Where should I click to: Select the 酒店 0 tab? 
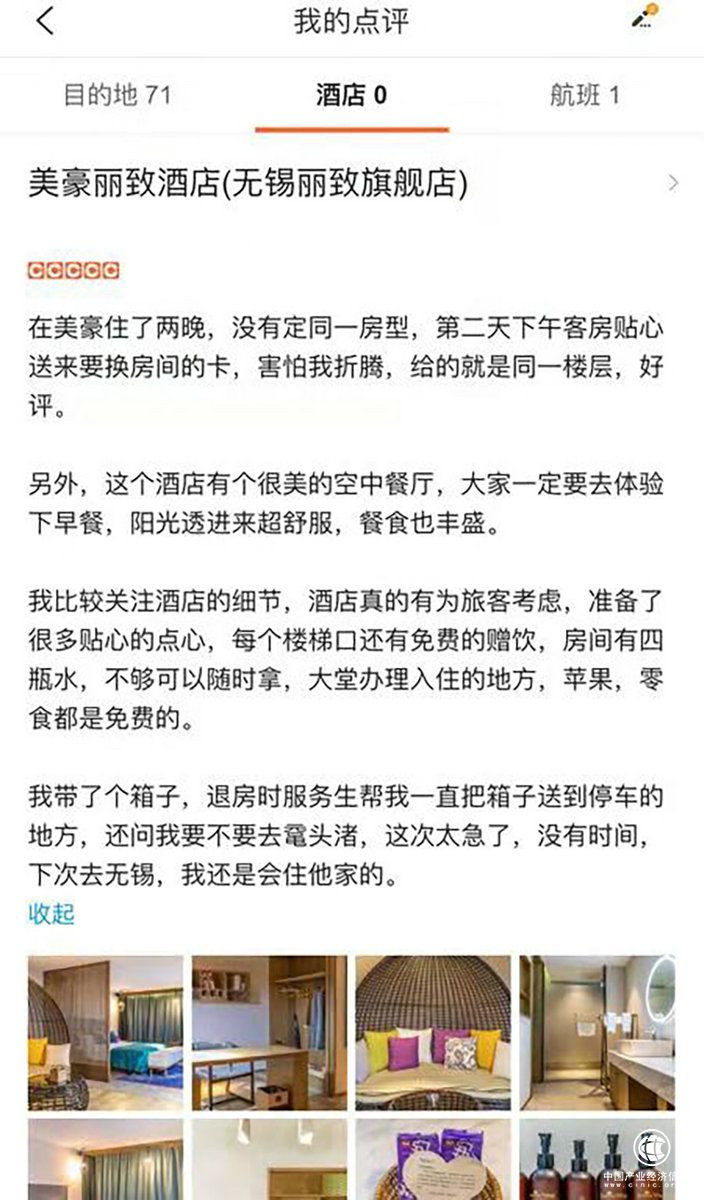pos(351,95)
